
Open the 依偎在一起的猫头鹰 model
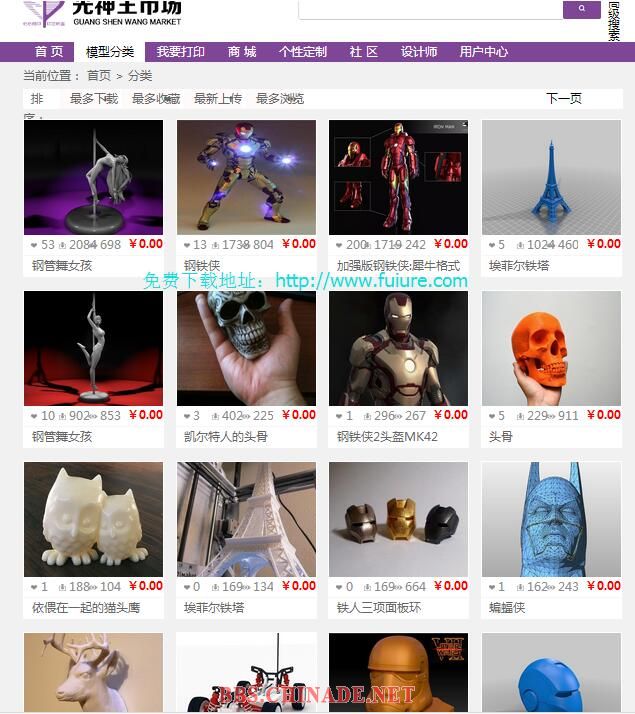(x=93, y=519)
